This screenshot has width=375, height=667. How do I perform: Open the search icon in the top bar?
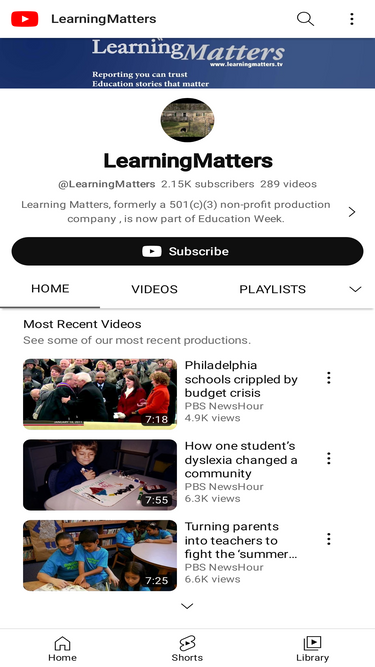[x=305, y=19]
